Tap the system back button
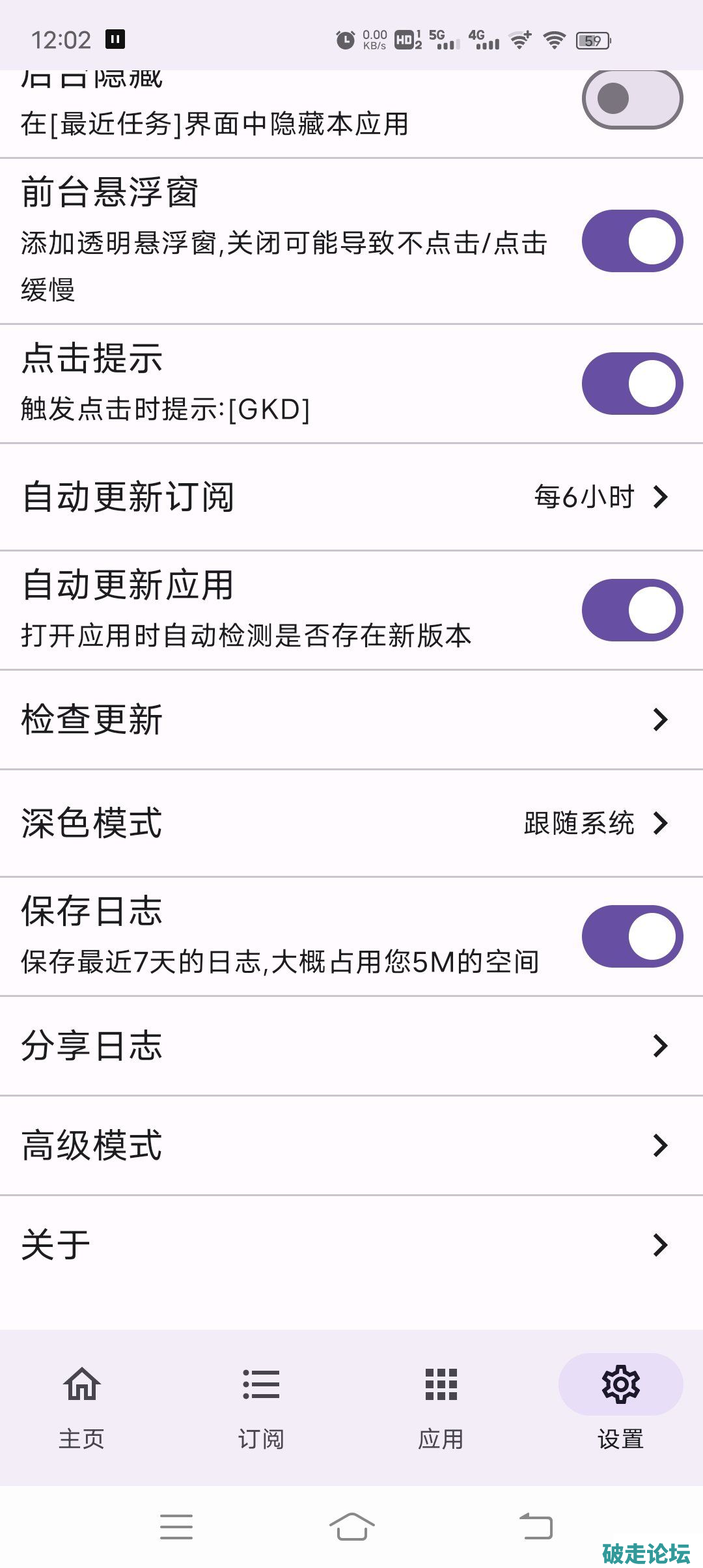Image resolution: width=703 pixels, height=1568 pixels. [x=536, y=1526]
